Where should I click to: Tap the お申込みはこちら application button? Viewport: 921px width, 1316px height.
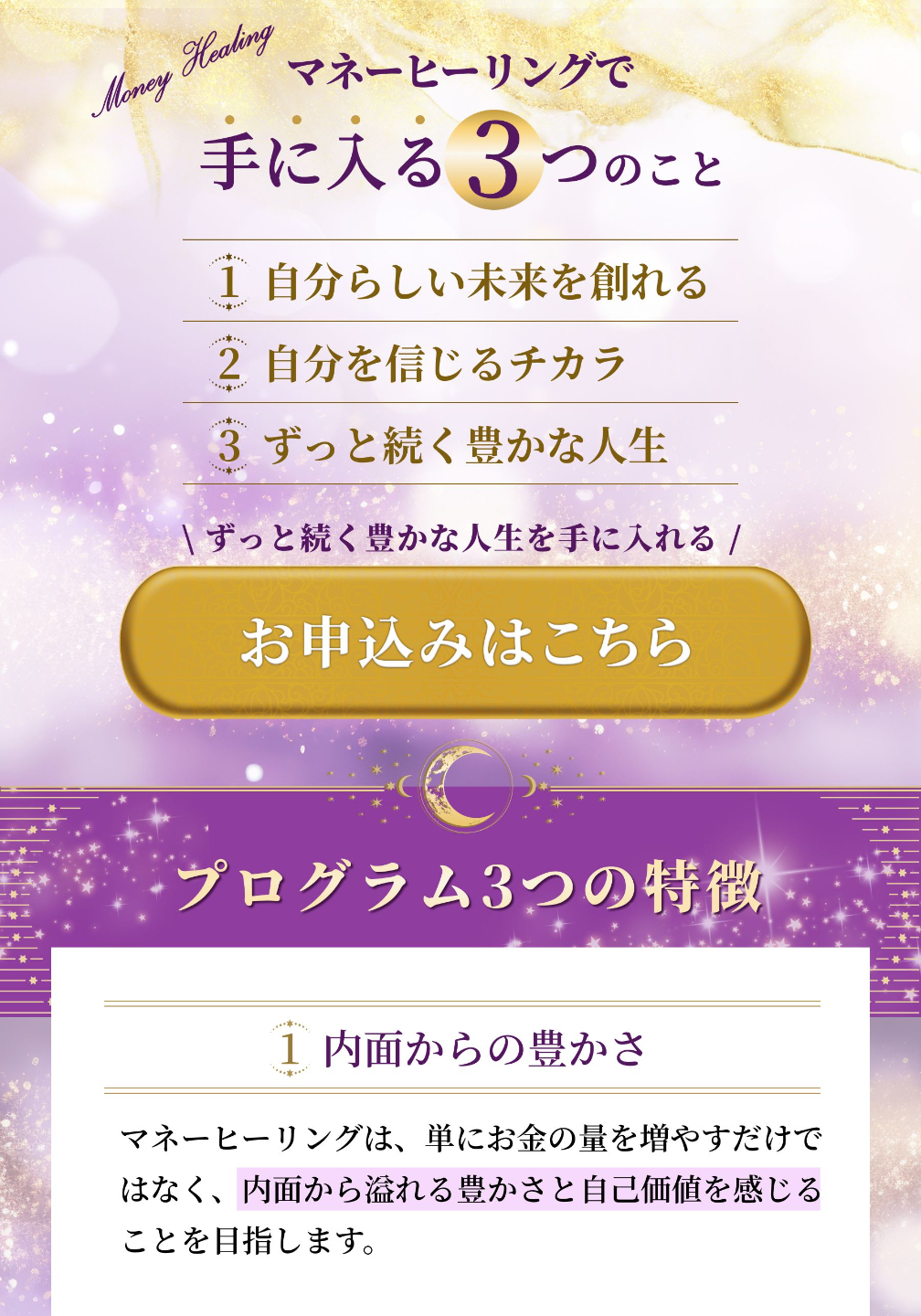pyautogui.click(x=465, y=642)
